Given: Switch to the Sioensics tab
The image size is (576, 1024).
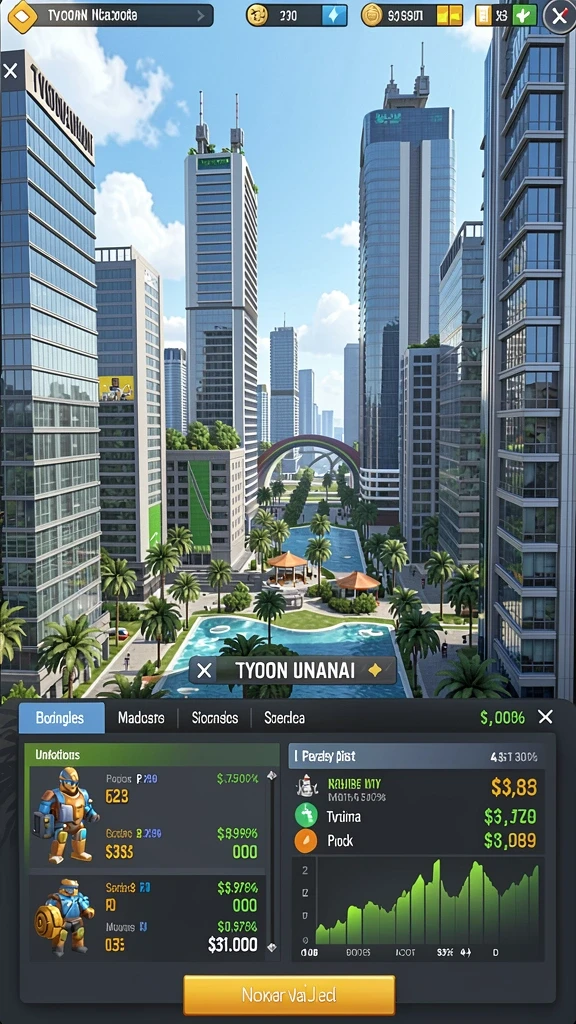Looking at the screenshot, I should click(x=215, y=718).
